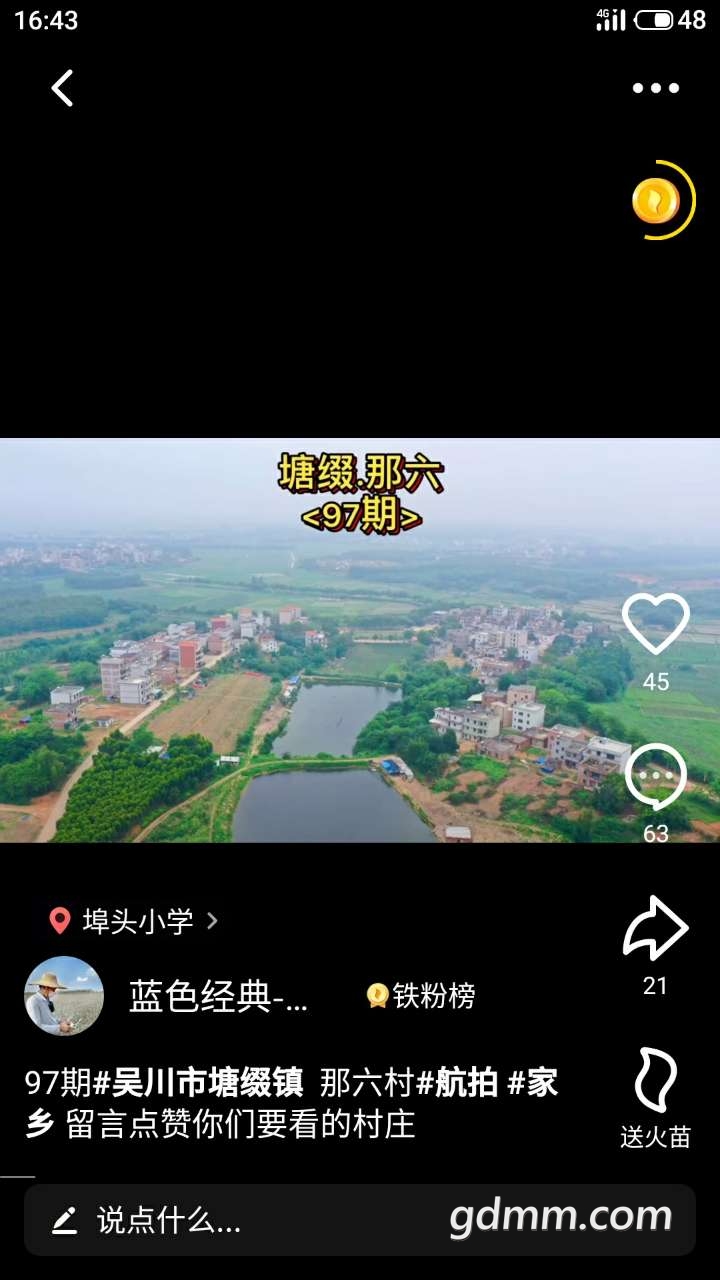Image resolution: width=720 pixels, height=1280 pixels.
Task: Open the #航拍 hashtag
Action: (457, 1083)
